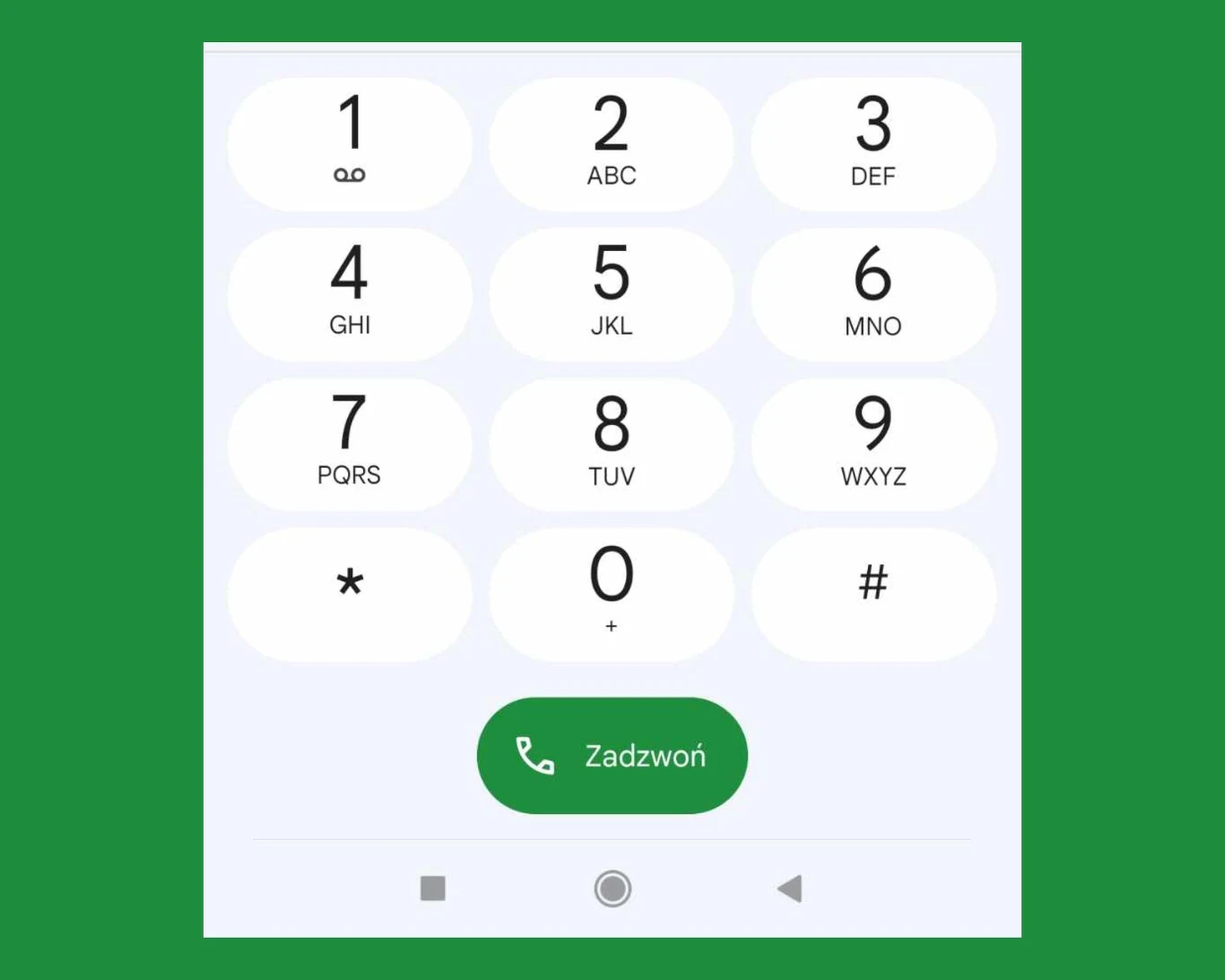The image size is (1225, 980).
Task: Enter digit 5 JKL
Action: click(612, 294)
